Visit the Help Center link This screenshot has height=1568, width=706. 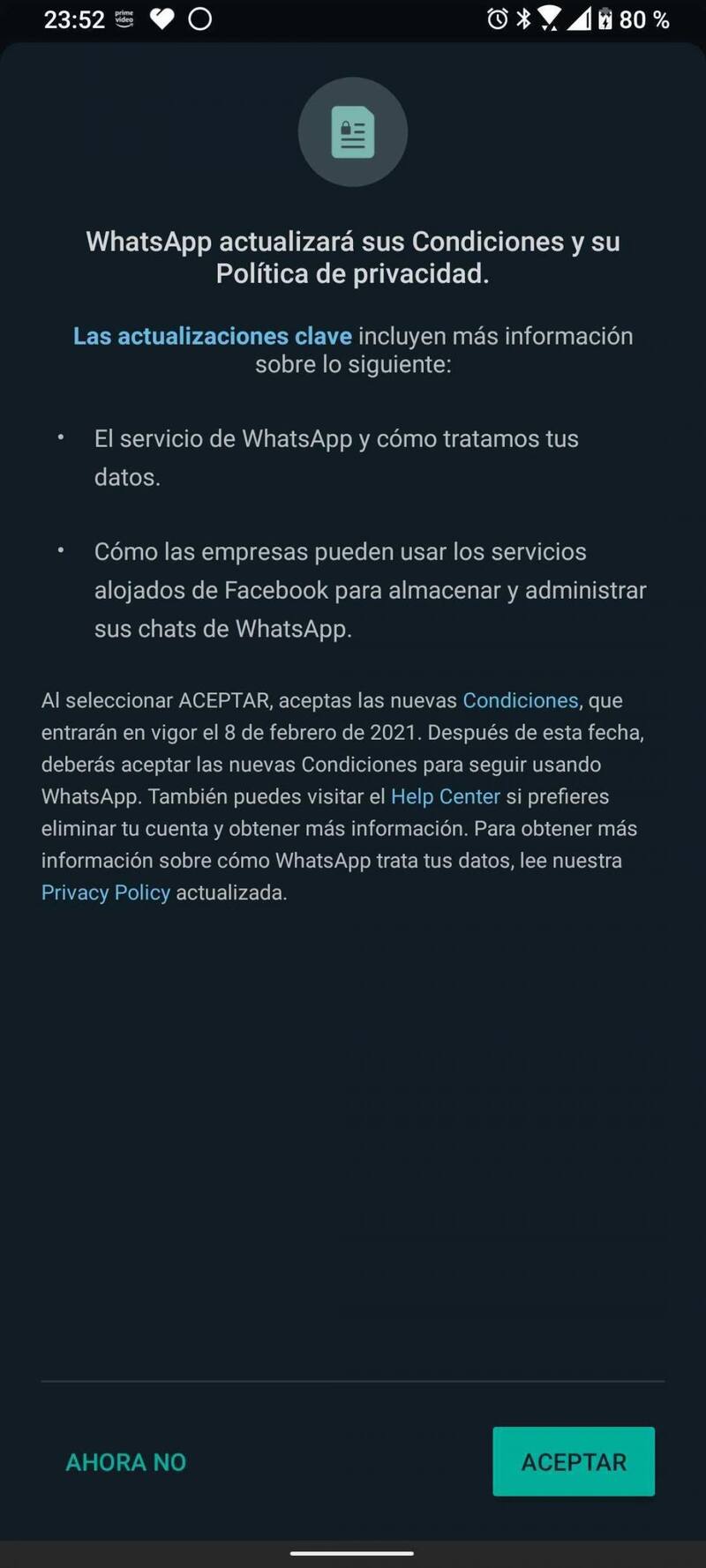tap(446, 796)
